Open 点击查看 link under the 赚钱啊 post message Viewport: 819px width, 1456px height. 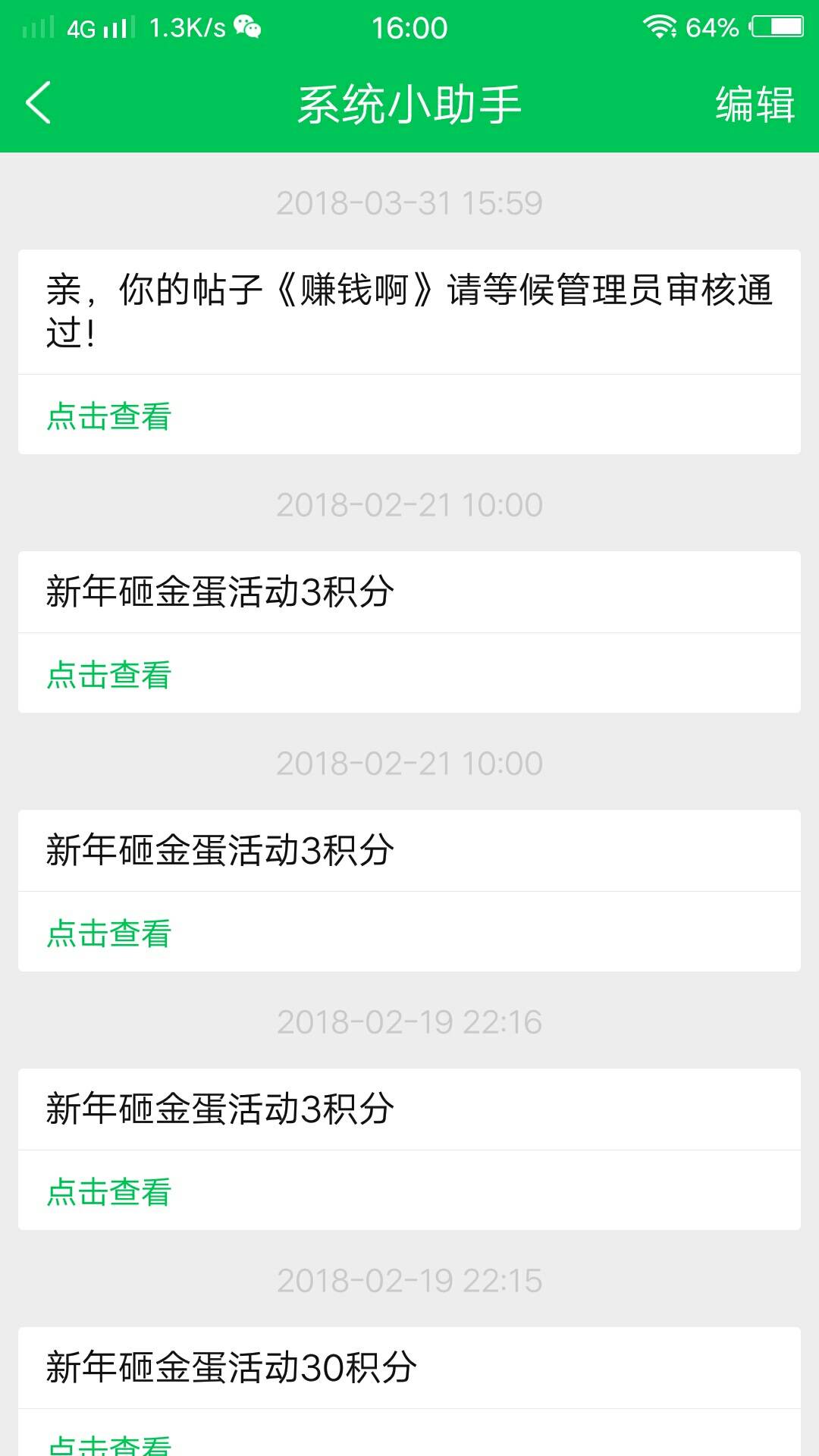coord(108,415)
